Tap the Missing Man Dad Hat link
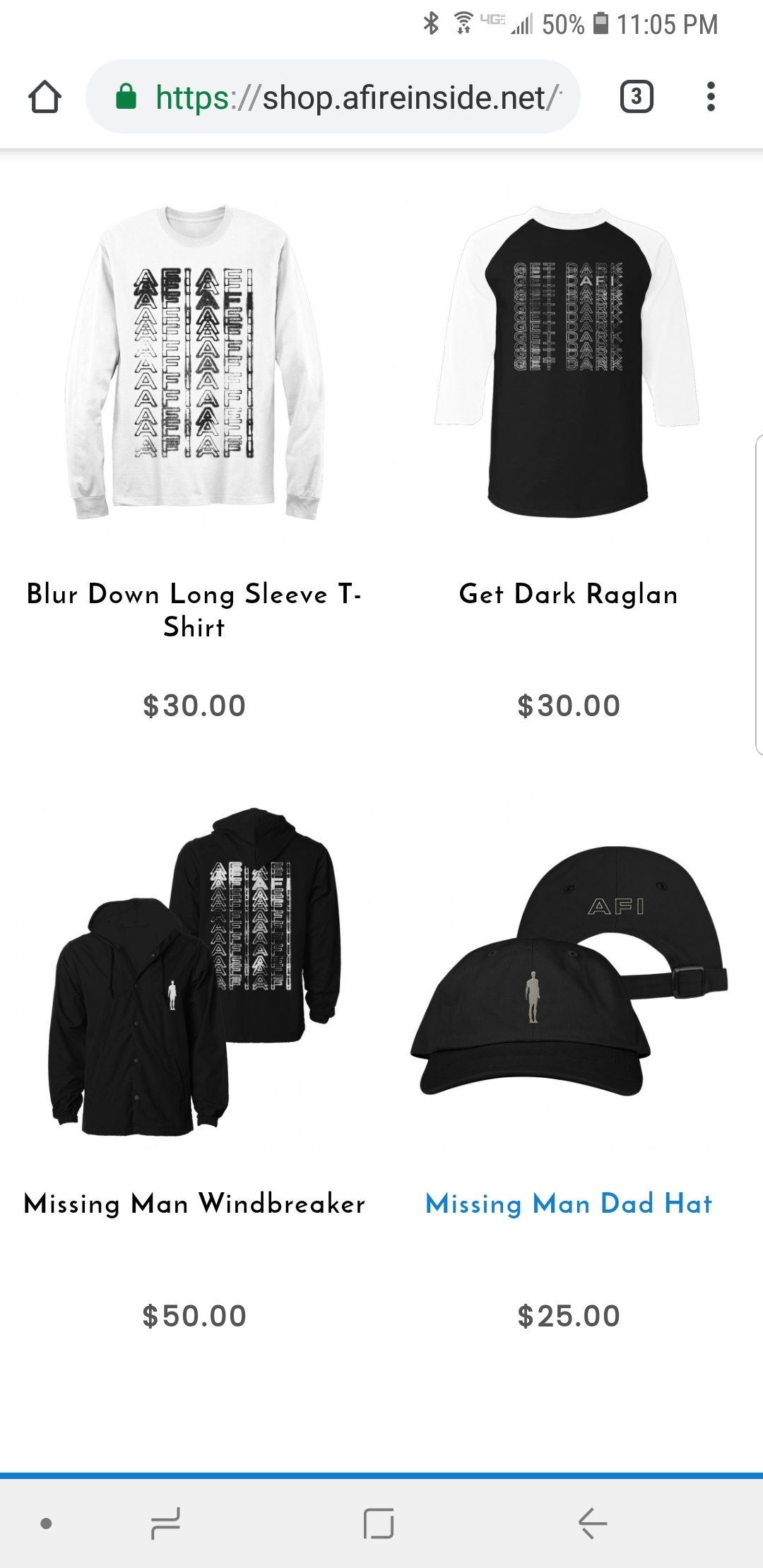This screenshot has height=1568, width=763. (x=569, y=1204)
